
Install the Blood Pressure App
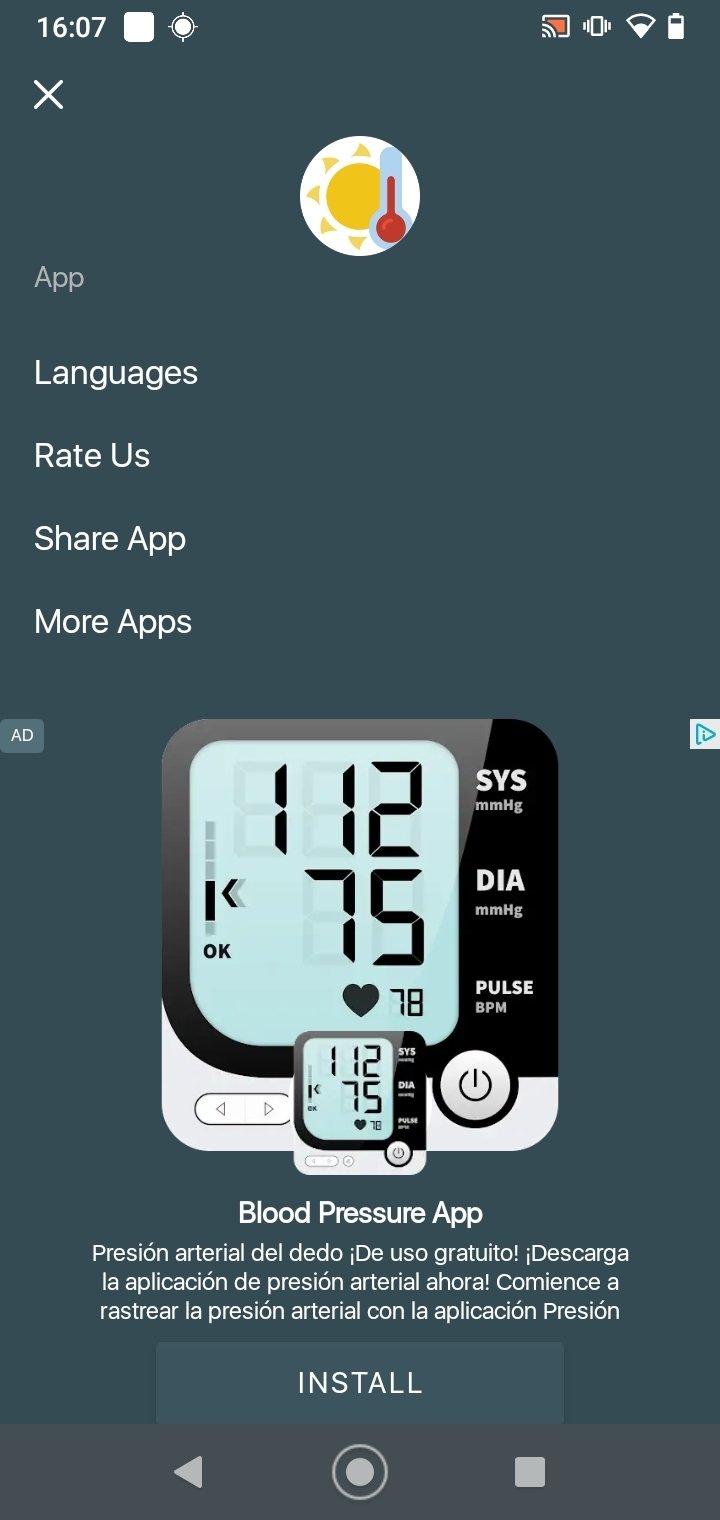(x=360, y=1382)
